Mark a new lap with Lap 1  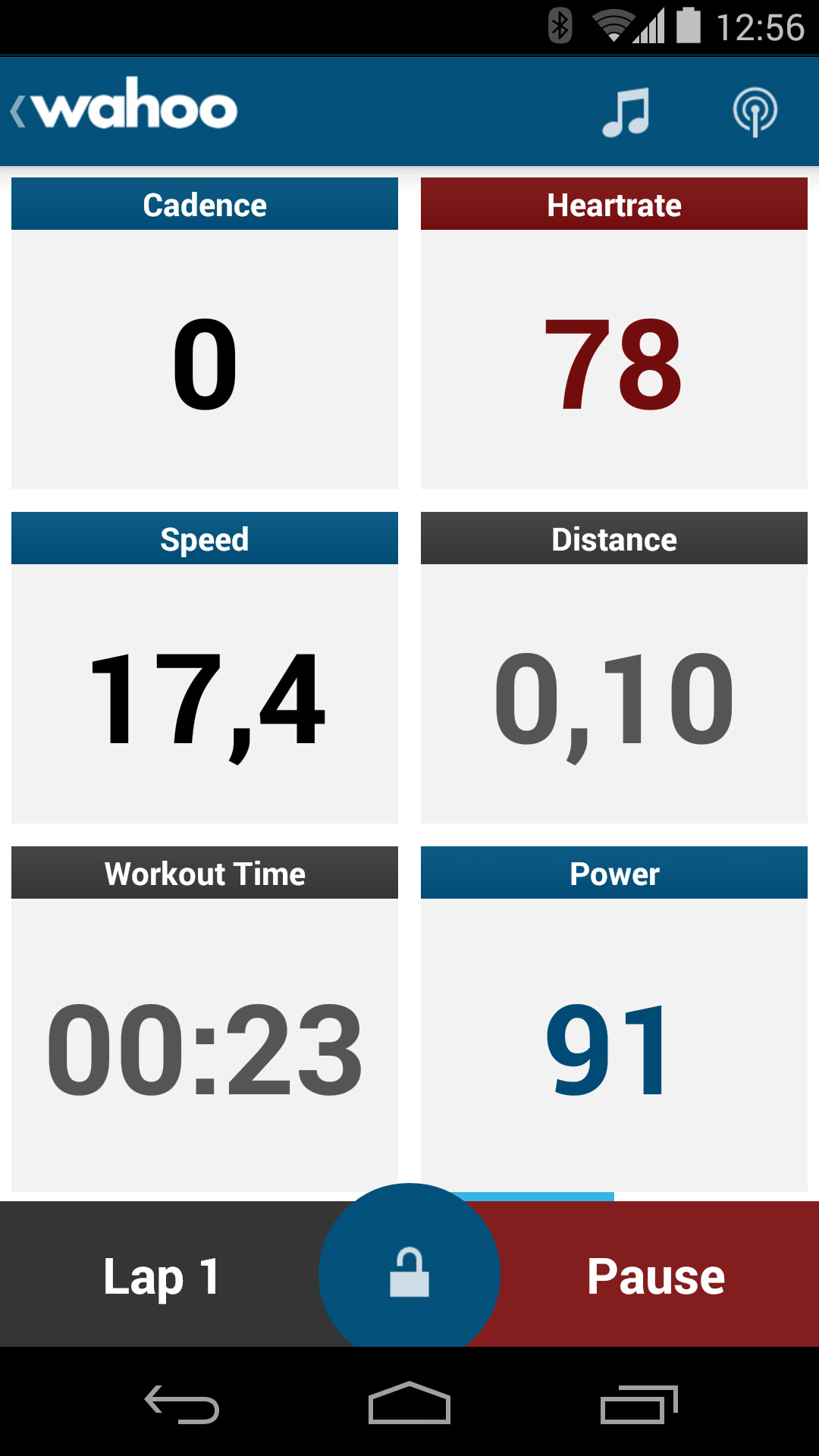162,1276
